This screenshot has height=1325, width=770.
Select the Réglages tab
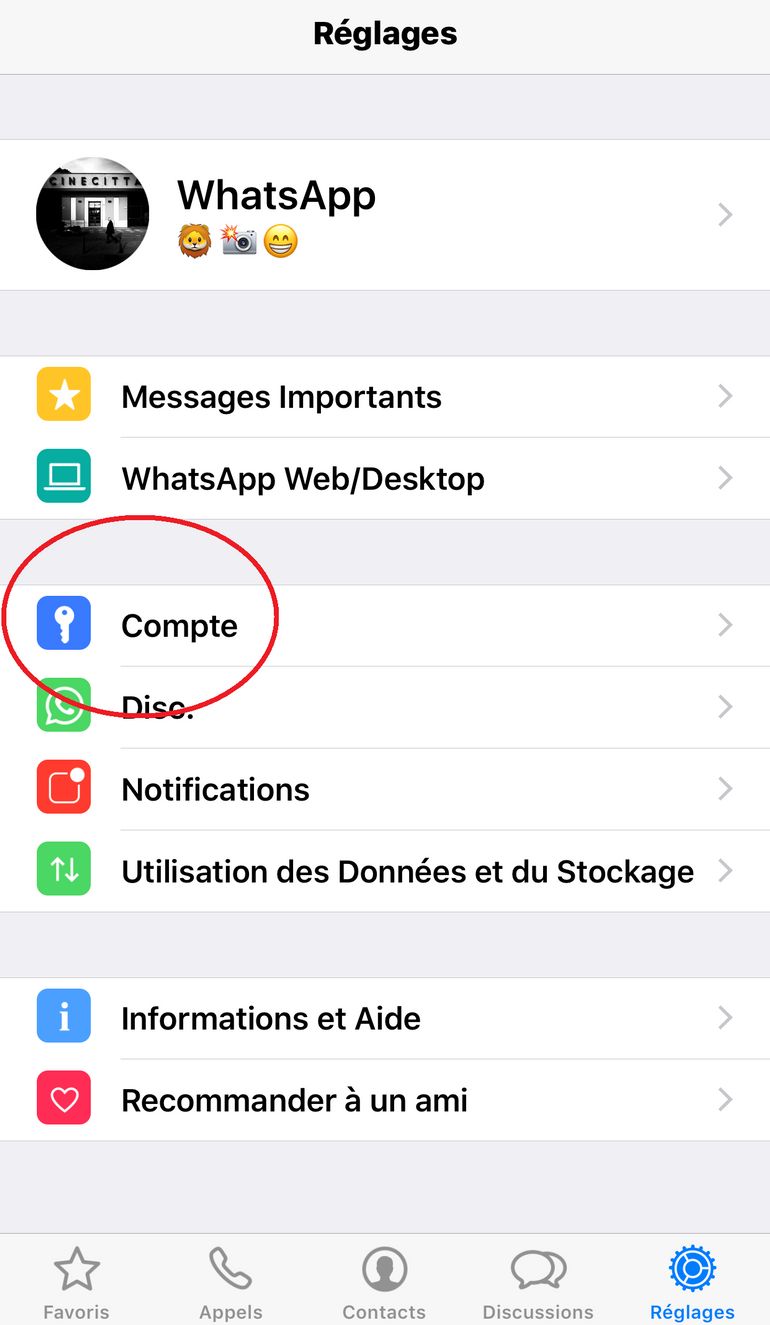point(692,1282)
